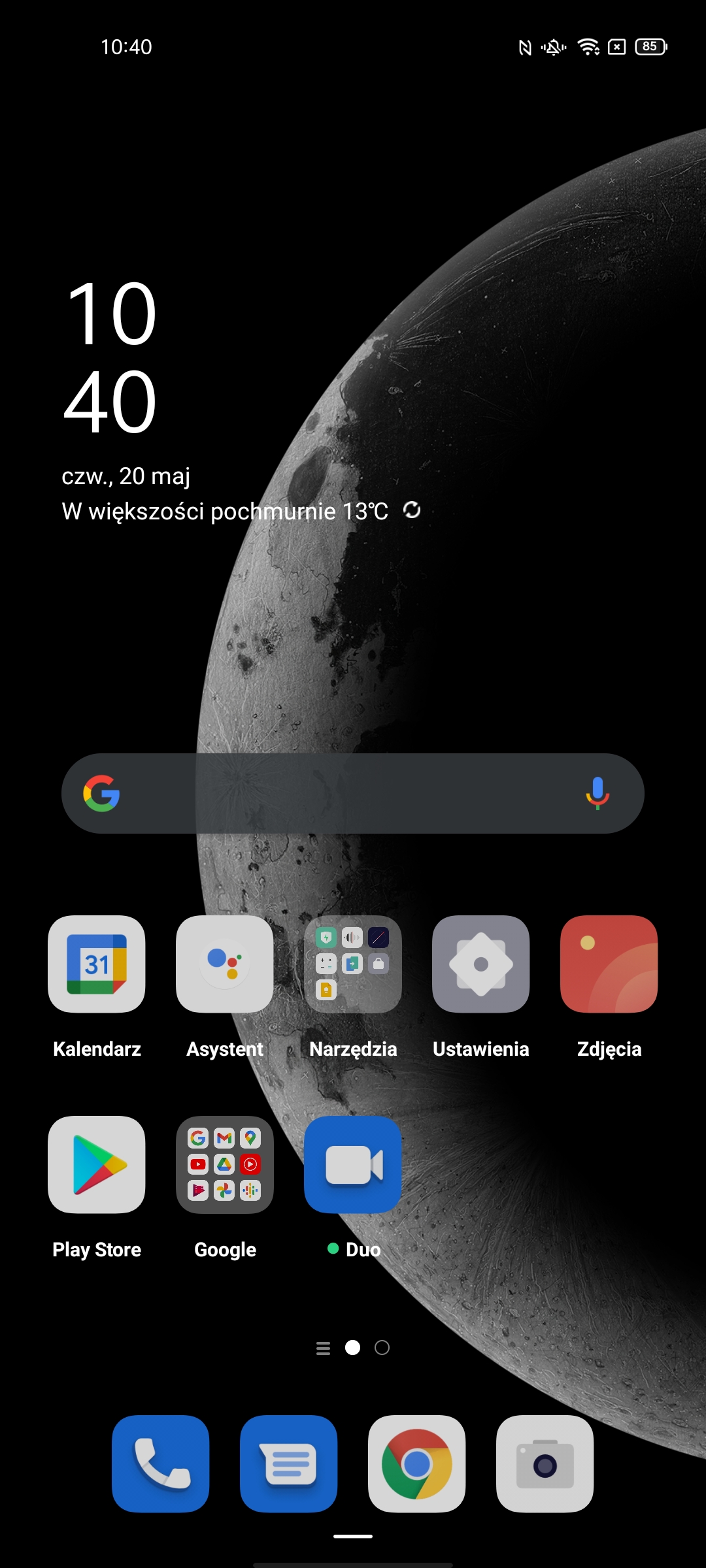Image resolution: width=706 pixels, height=1568 pixels.
Task: Launch Asystent (Google Assistant)
Action: (x=225, y=964)
